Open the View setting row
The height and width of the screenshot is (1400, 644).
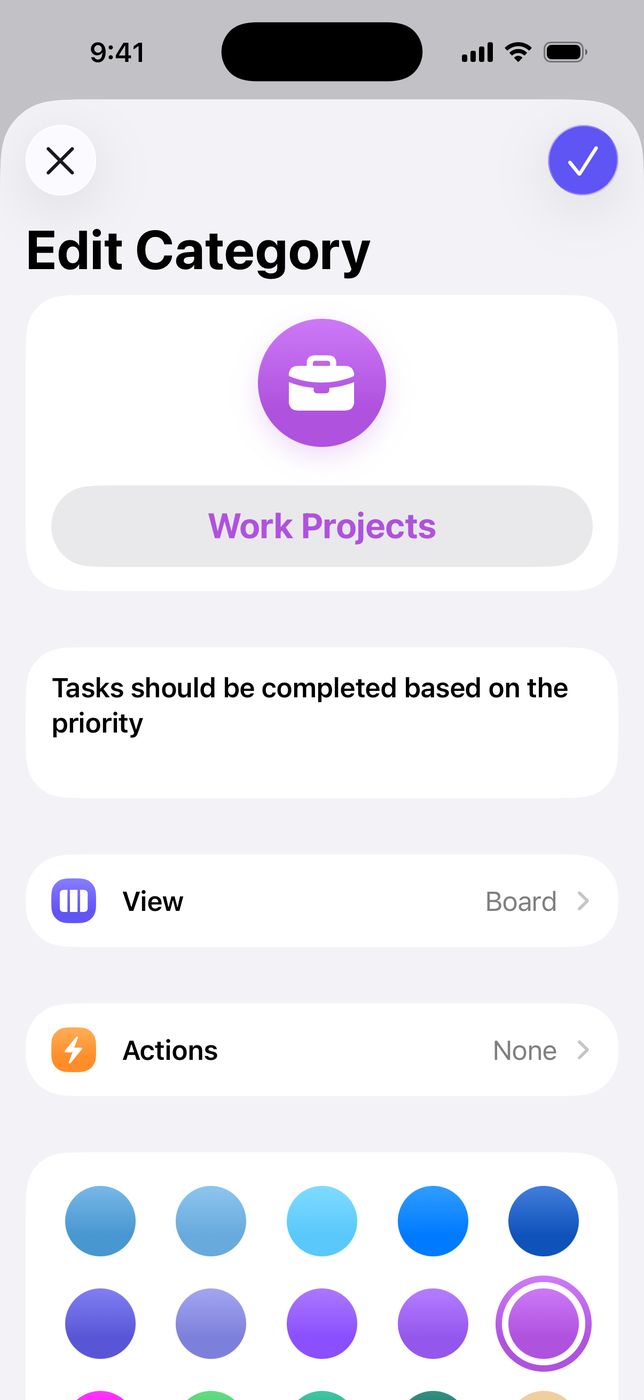click(321, 901)
